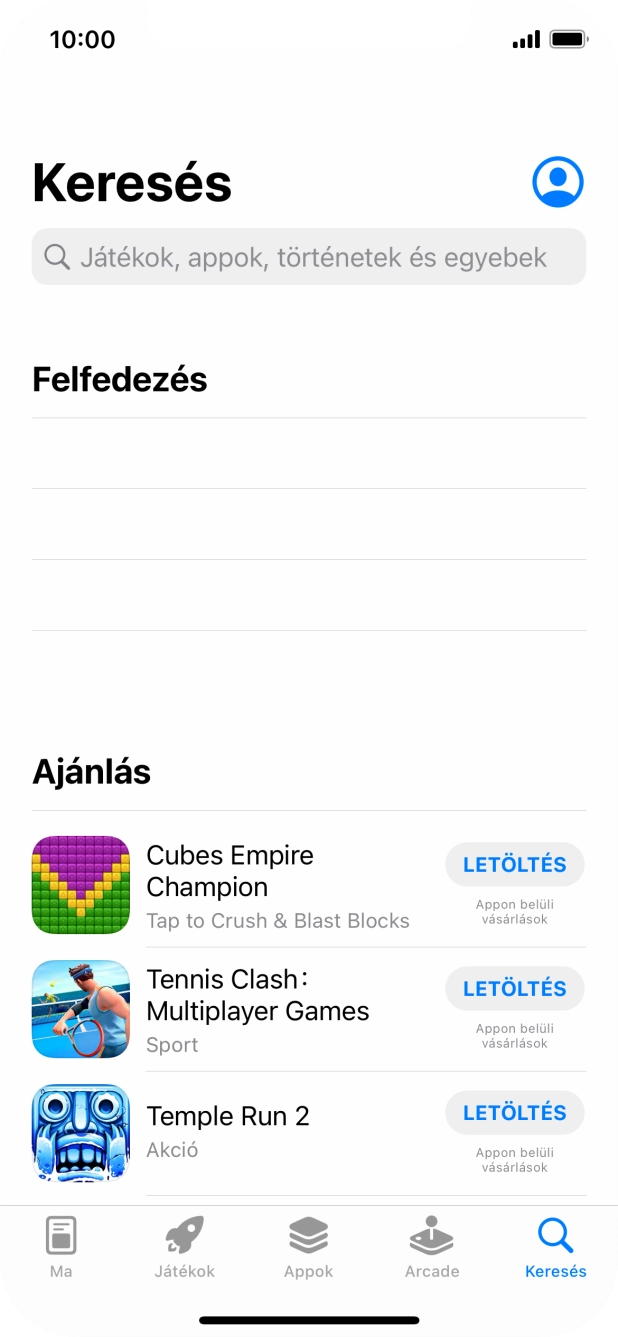Open the Cubes Empire Champion app page
The height and width of the screenshot is (1337, 618).
(x=230, y=871)
